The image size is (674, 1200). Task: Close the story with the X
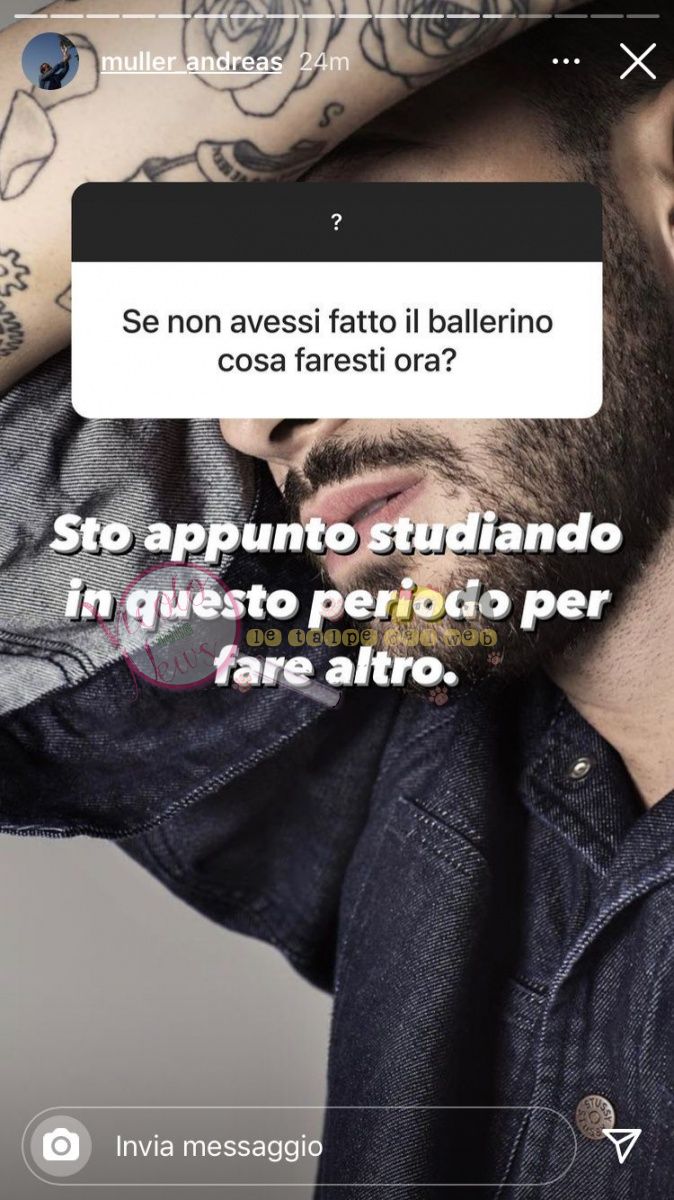637,62
